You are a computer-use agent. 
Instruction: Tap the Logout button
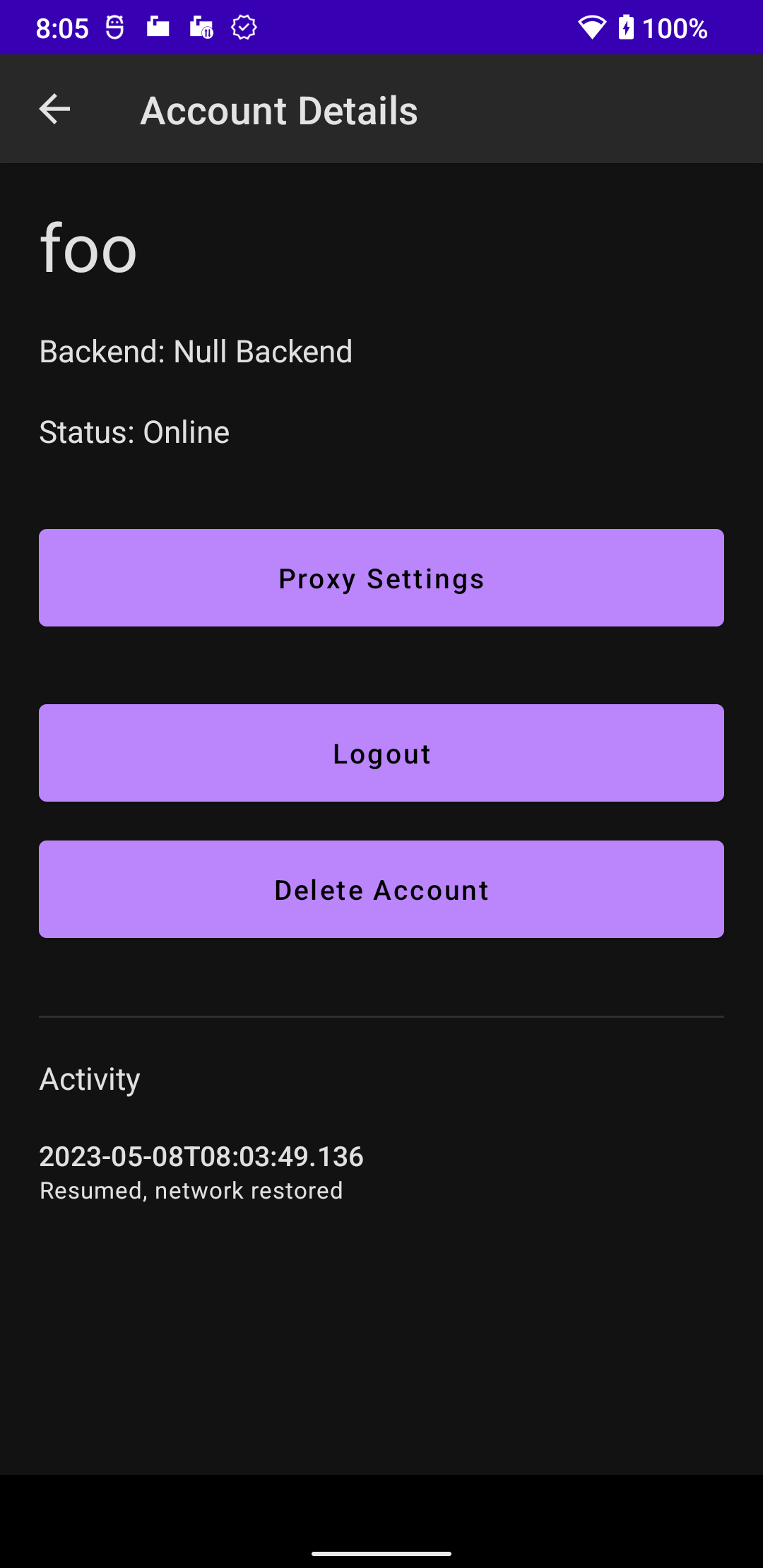pyautogui.click(x=381, y=753)
